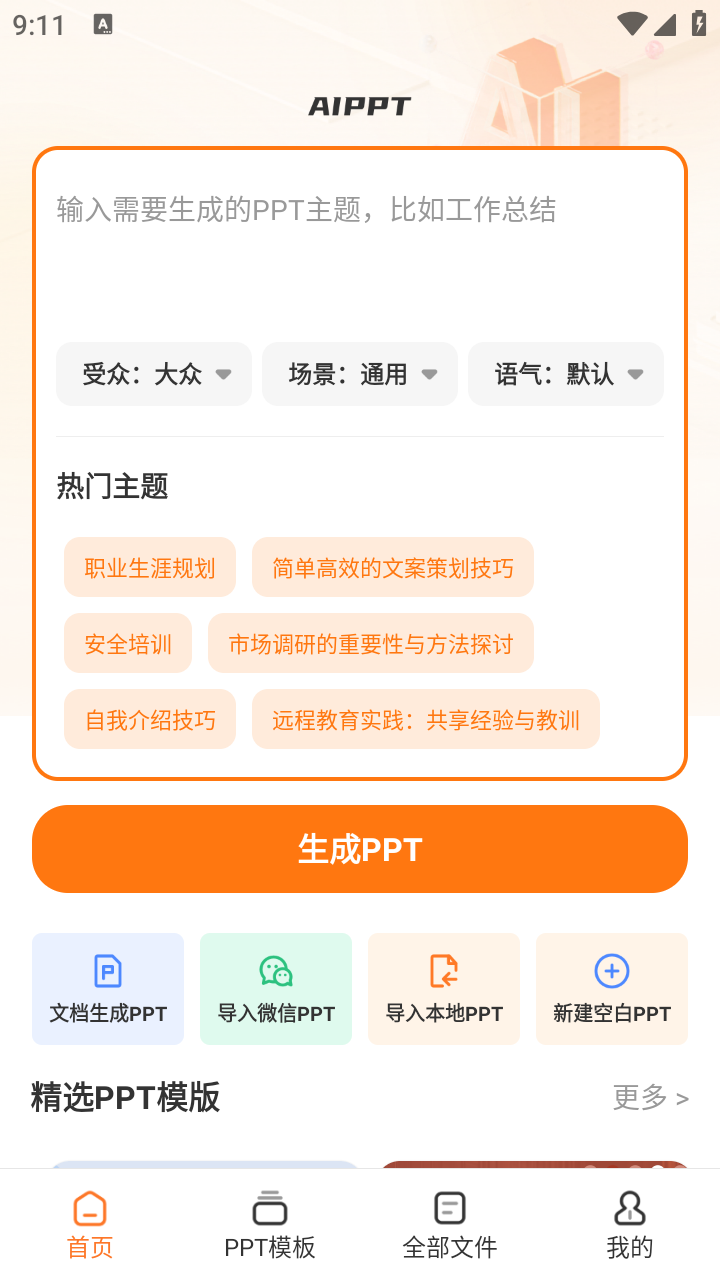Expand the 语气：默认 tone dropdown

click(565, 374)
